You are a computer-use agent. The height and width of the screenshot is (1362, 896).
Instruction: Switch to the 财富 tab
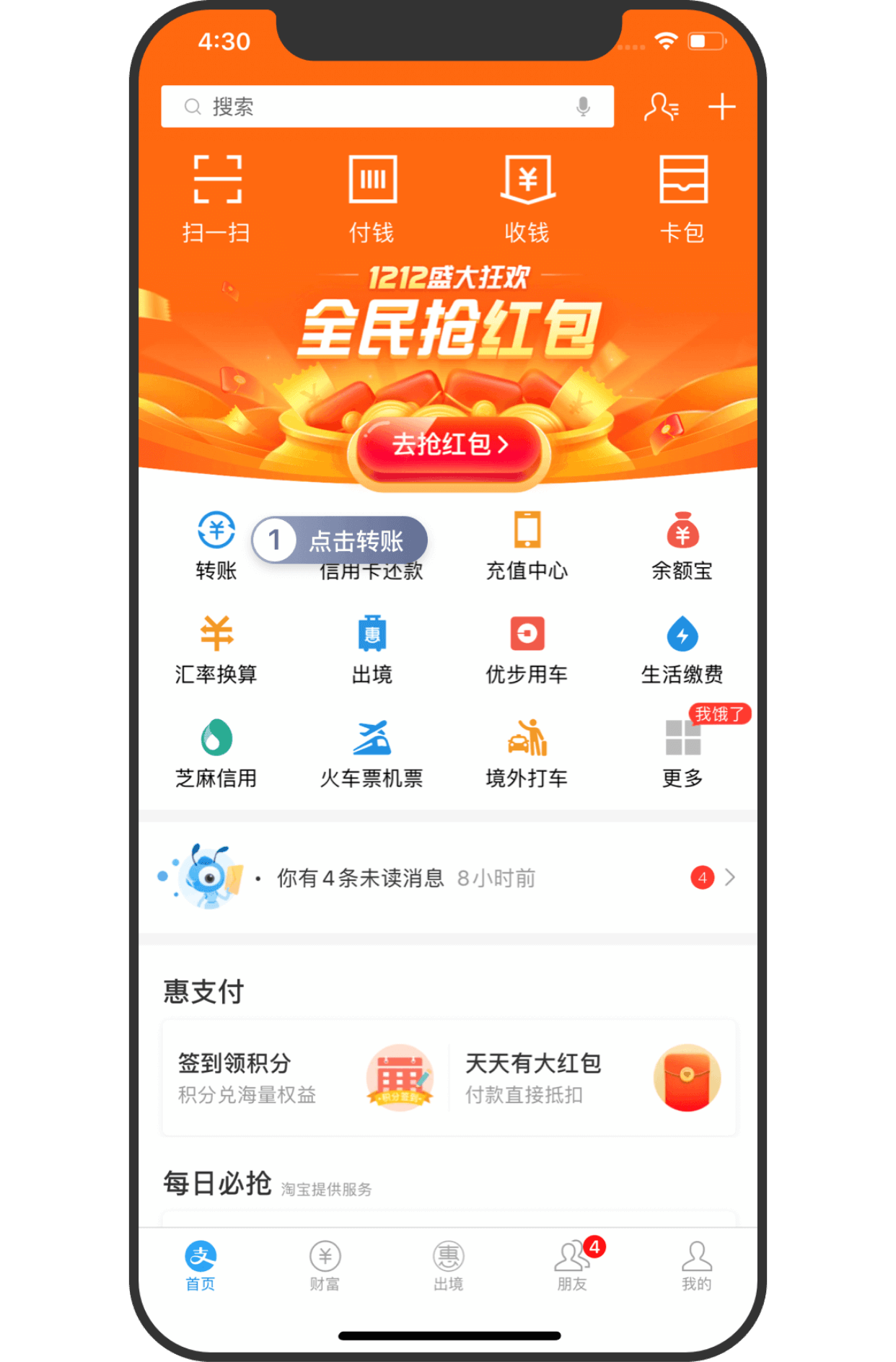(x=325, y=1265)
